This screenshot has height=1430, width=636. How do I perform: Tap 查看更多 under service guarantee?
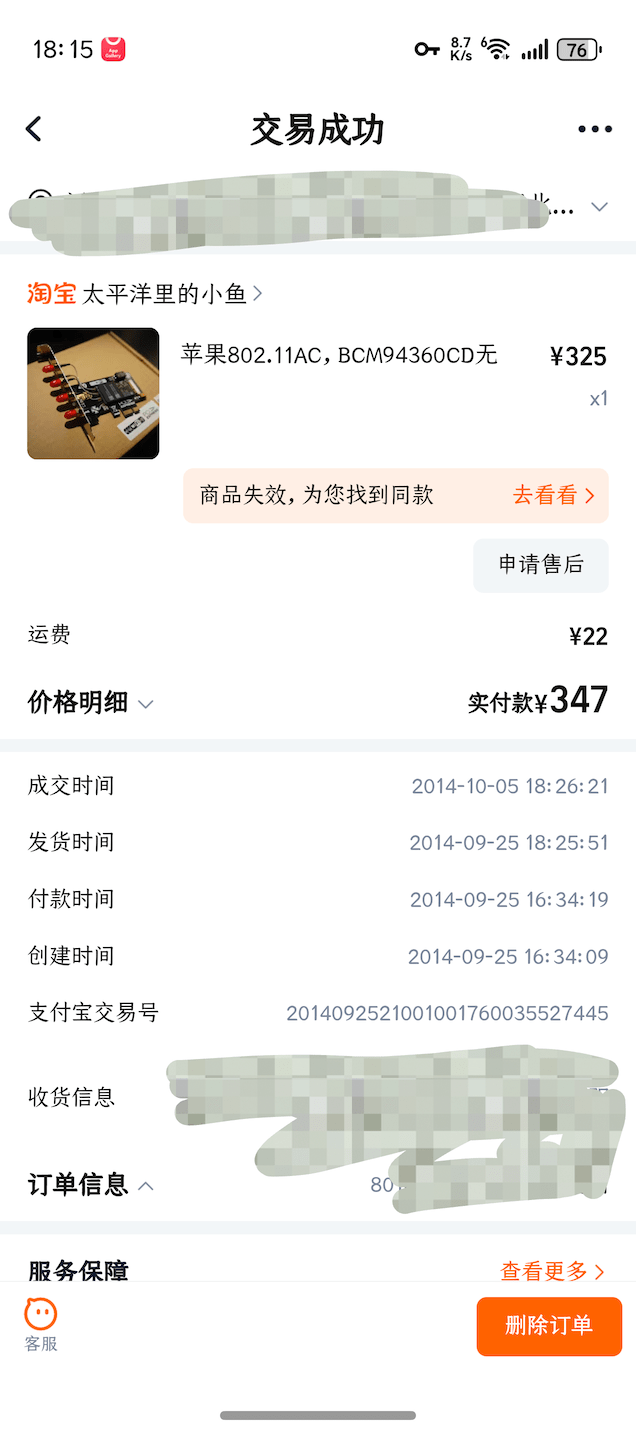[x=552, y=1271]
